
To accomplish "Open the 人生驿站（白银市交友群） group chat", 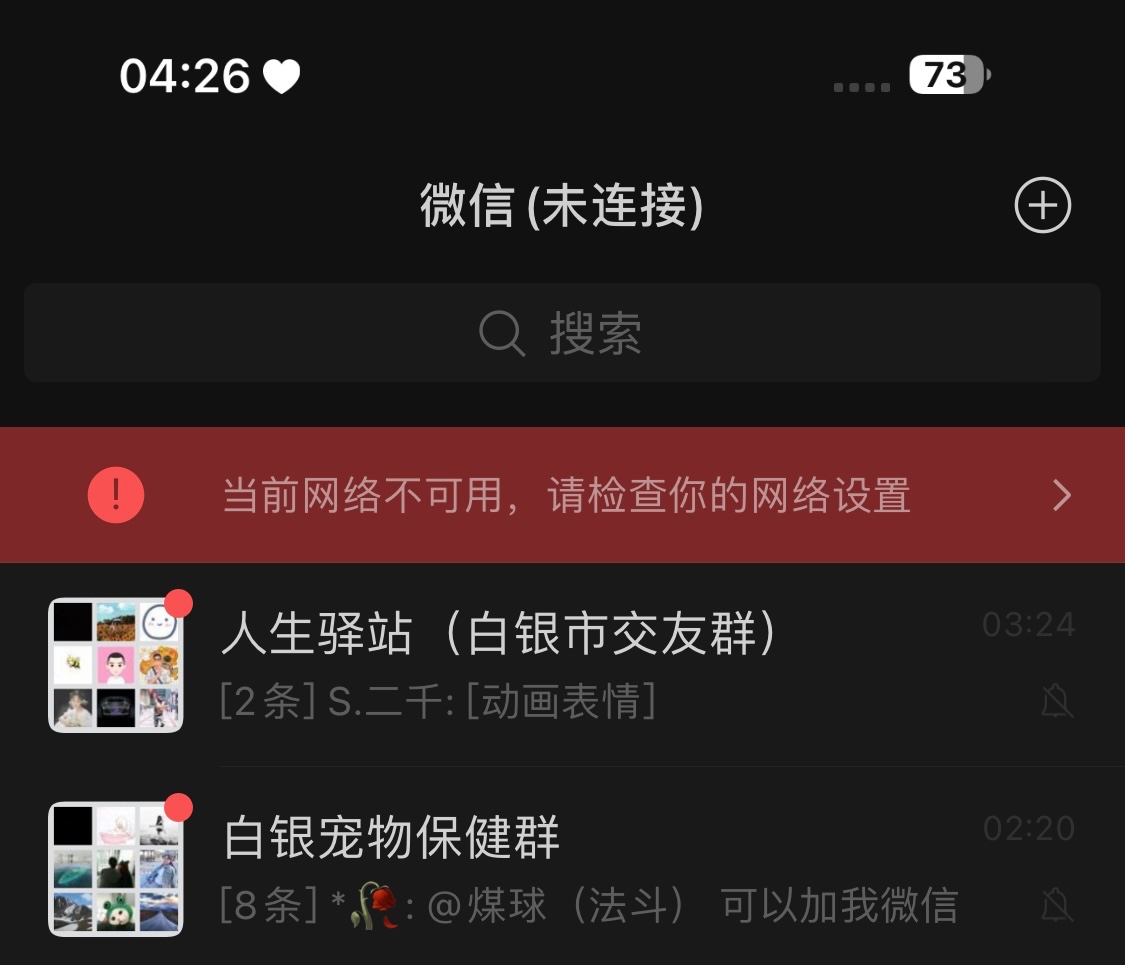I will 560,664.
